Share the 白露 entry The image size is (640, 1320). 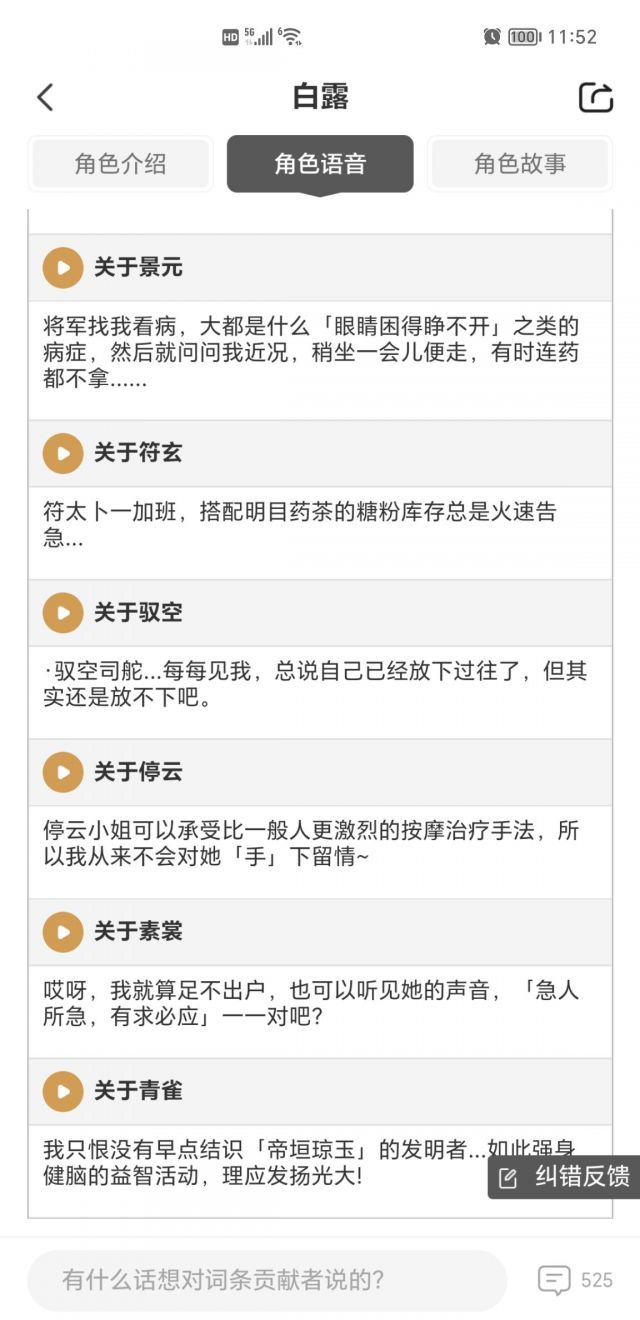point(595,97)
